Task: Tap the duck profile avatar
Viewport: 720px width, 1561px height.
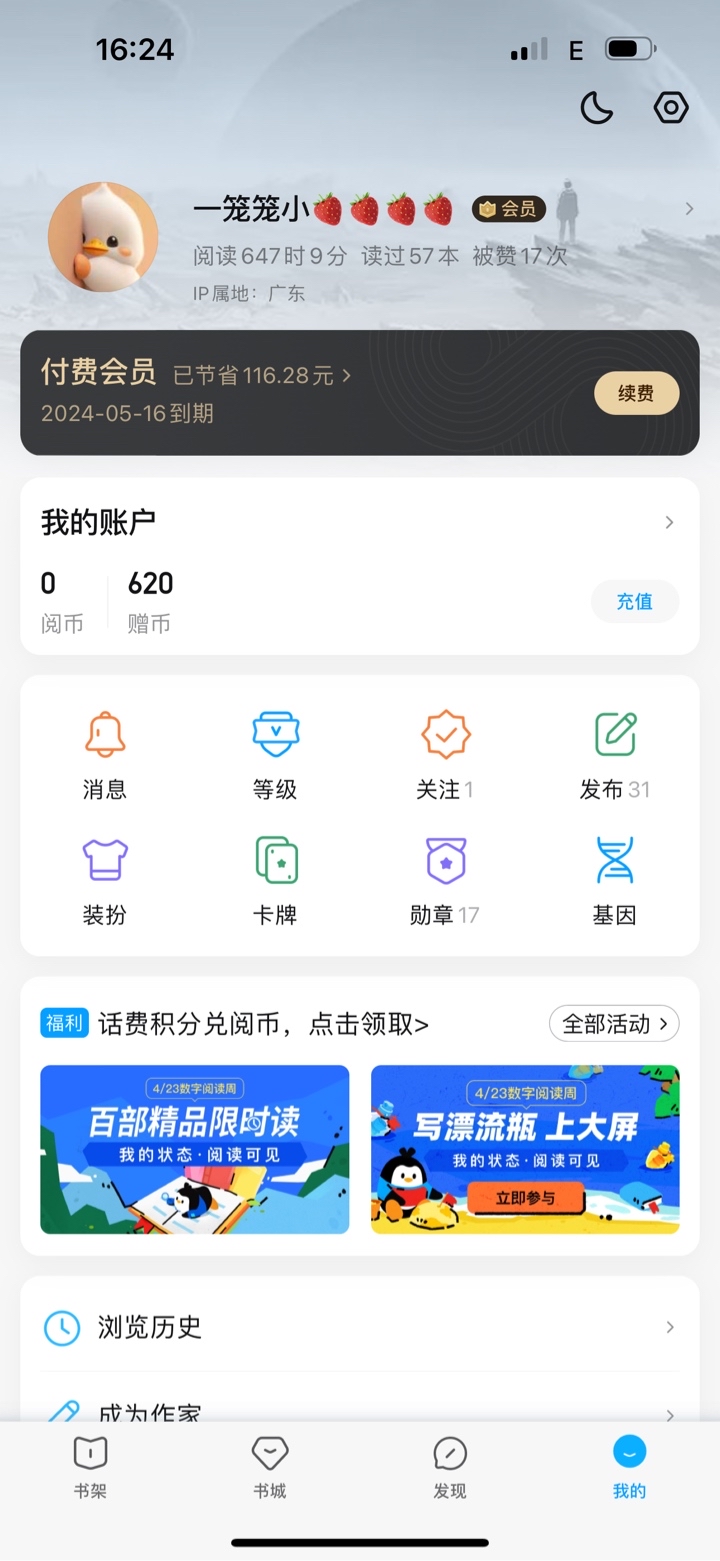Action: (x=103, y=237)
